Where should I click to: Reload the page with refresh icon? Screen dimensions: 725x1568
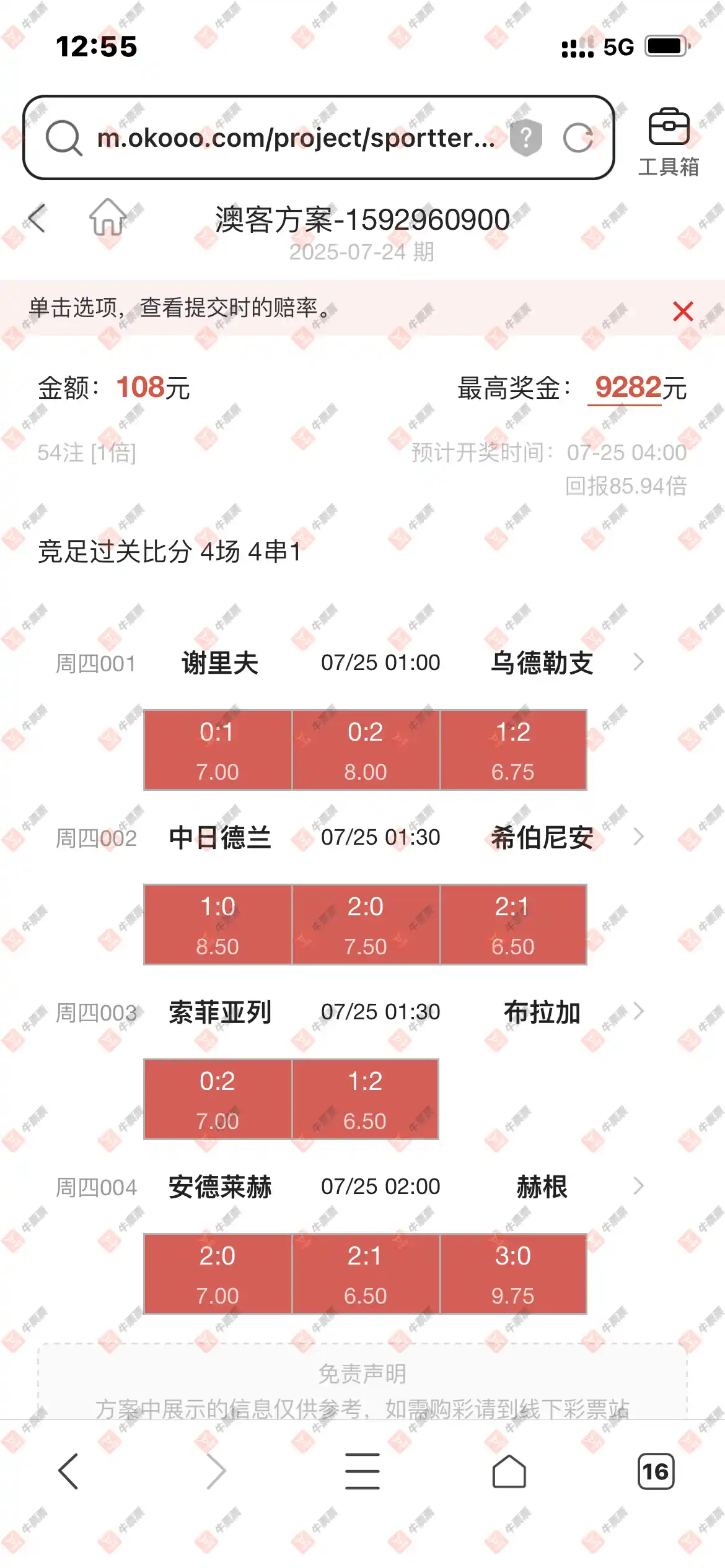pos(578,137)
